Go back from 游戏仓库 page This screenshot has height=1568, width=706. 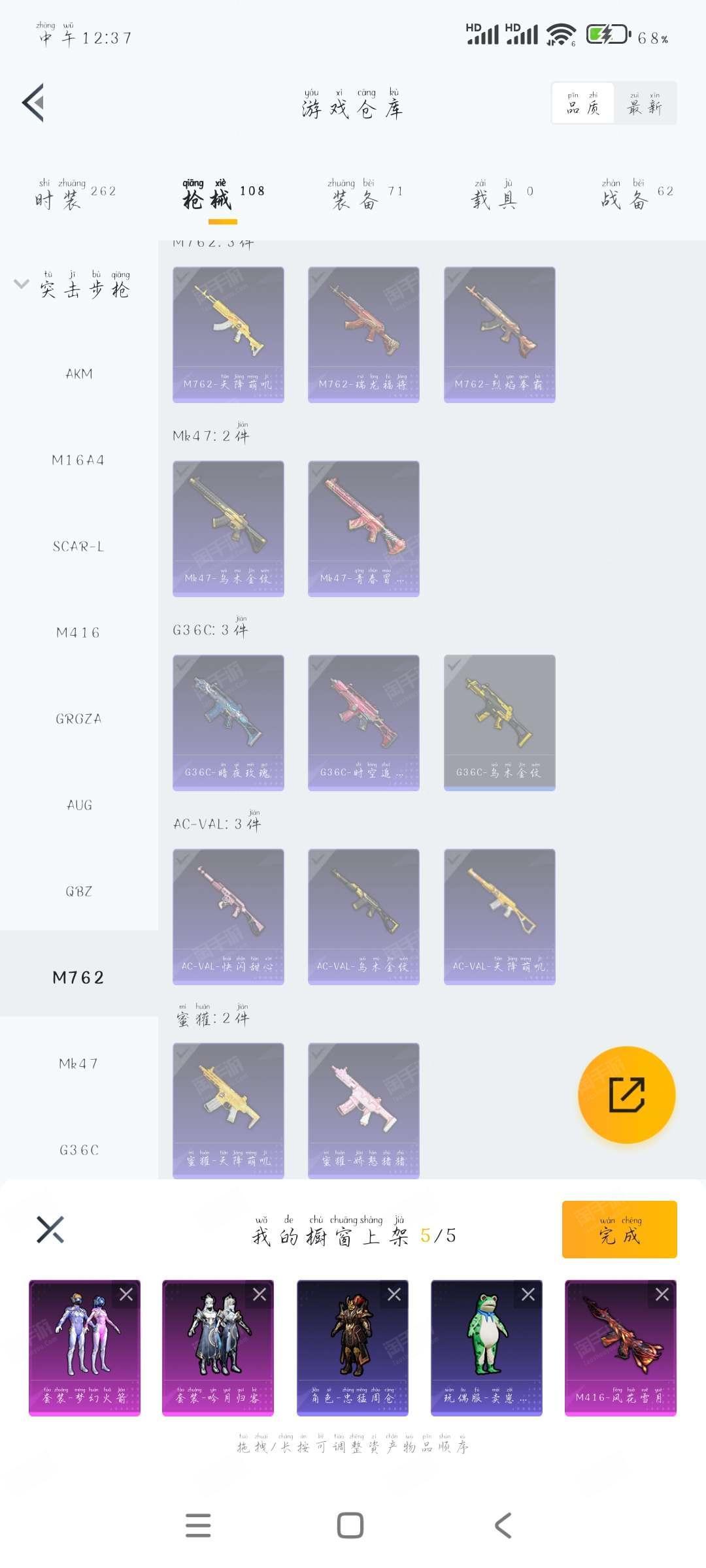tap(34, 103)
